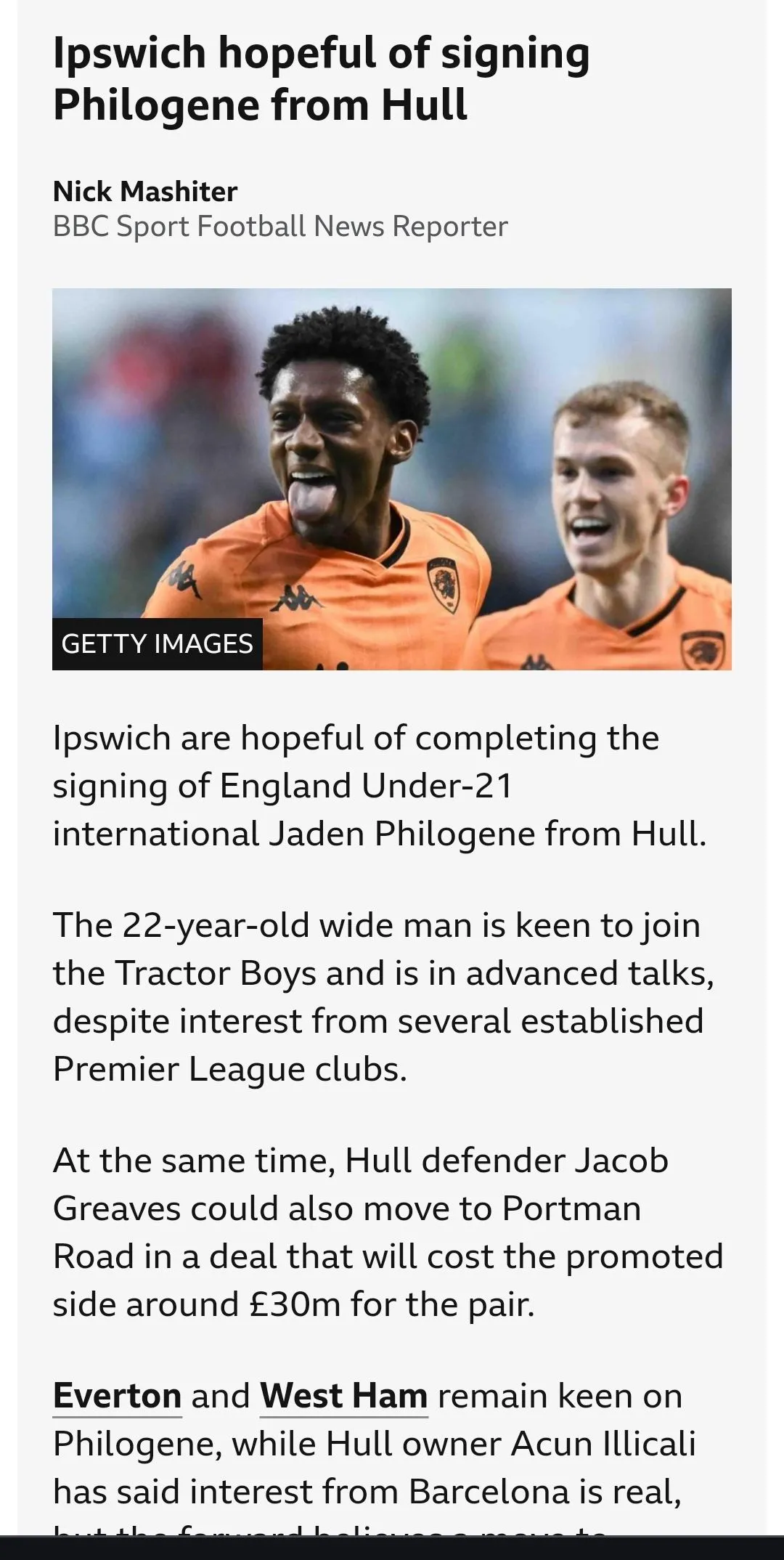Screen dimensions: 784x1560
Task: Open the West Ham link
Action: pos(343,1396)
